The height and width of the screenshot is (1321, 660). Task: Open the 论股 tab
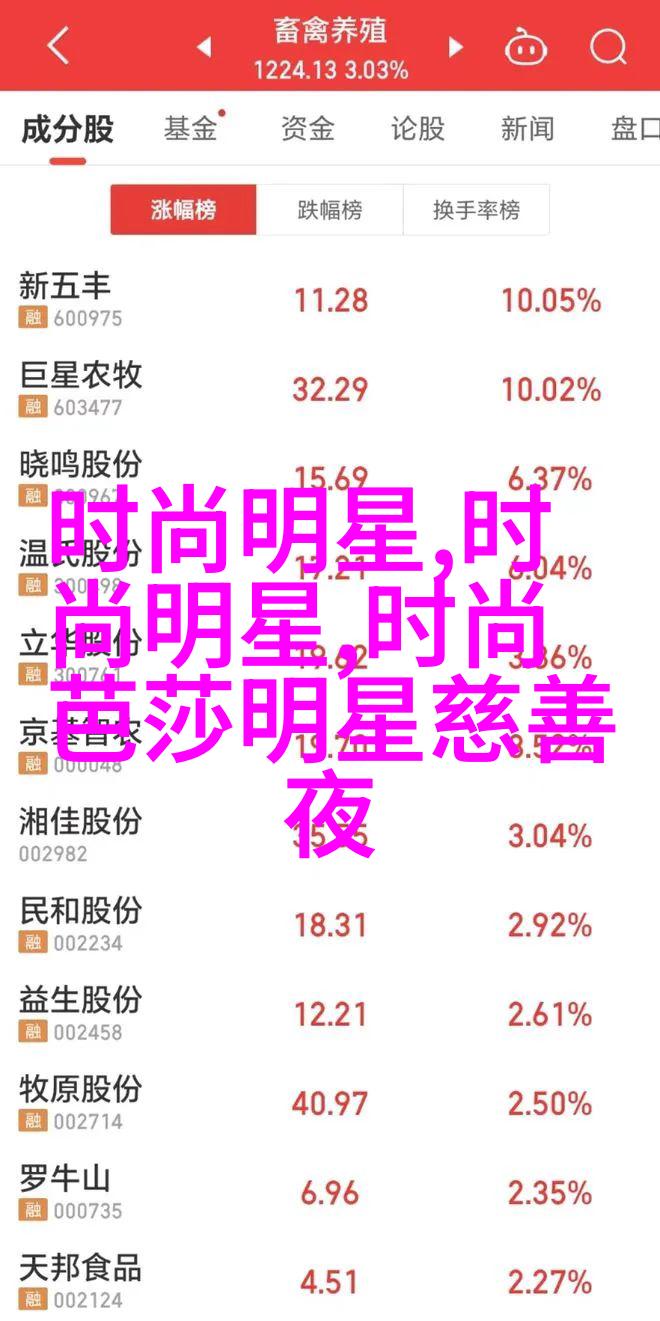(417, 129)
